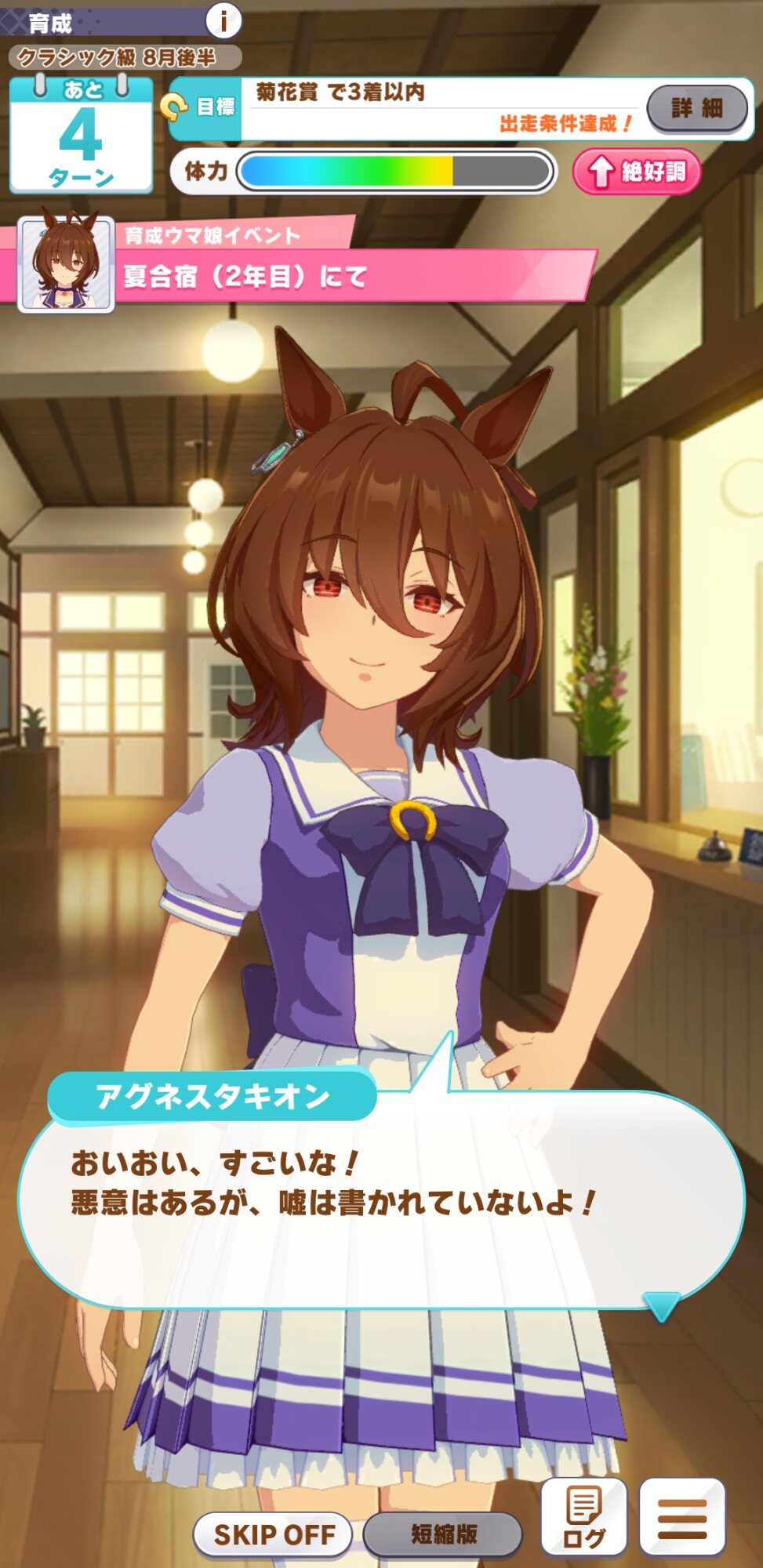Advance the dialogue via the arrow indicator

(661, 1306)
